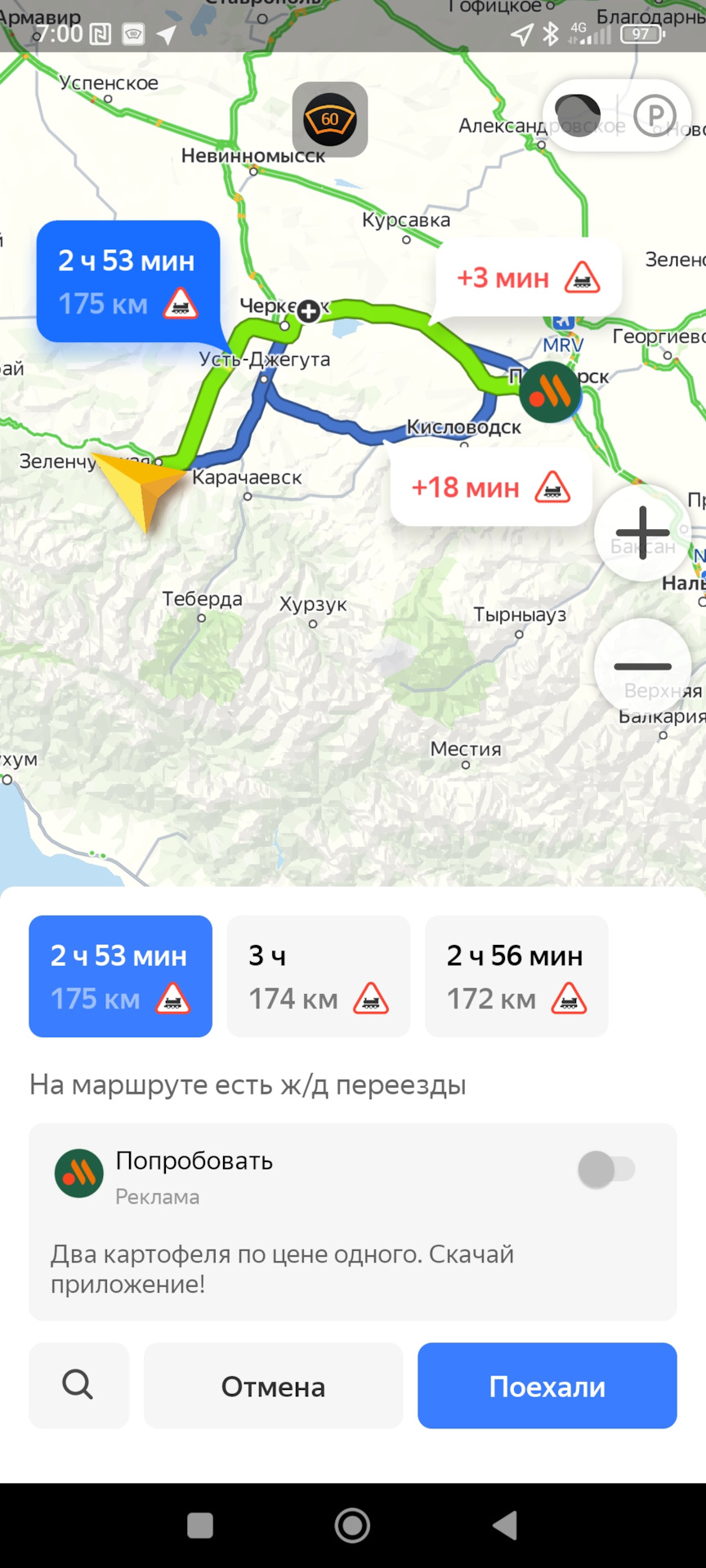Viewport: 706px width, 1568px height.
Task: Go back with system navigation button
Action: (506, 1525)
